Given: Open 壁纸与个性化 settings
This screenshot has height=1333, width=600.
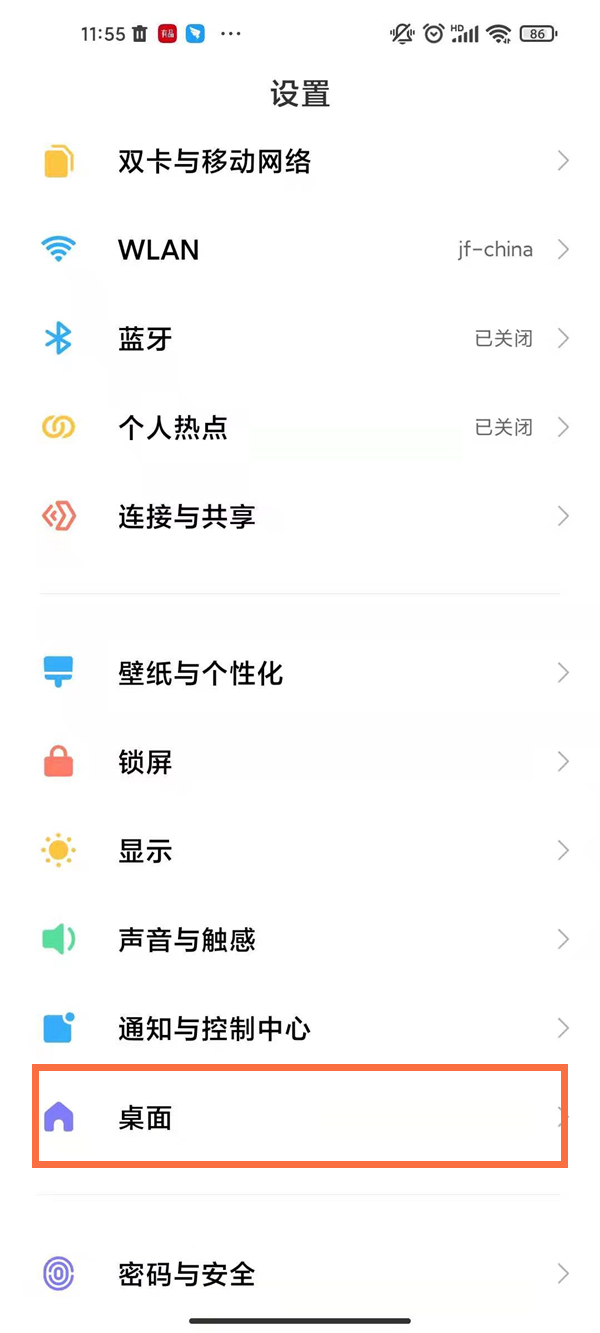Looking at the screenshot, I should click(x=201, y=673).
